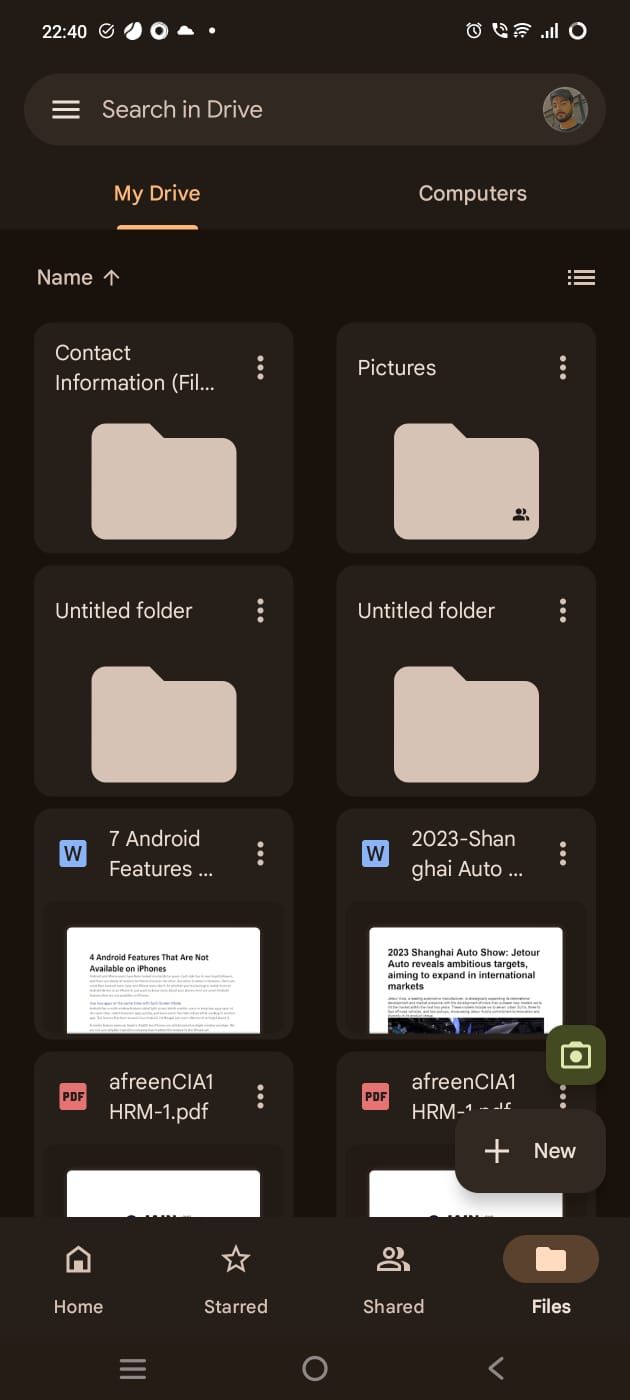Scan a document with the camera button
The image size is (630, 1400).
[576, 1055]
